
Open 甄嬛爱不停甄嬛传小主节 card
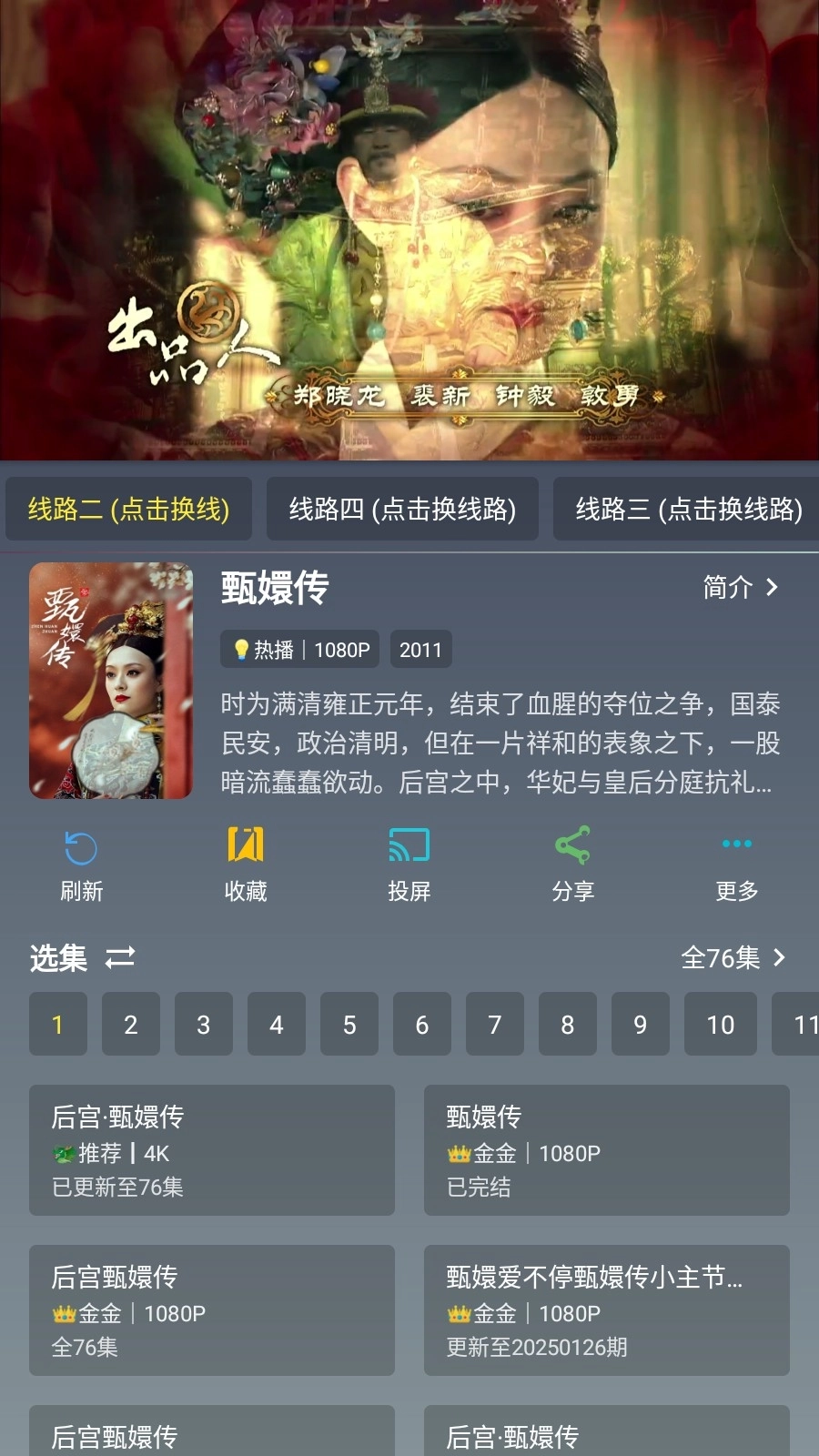coord(606,1310)
